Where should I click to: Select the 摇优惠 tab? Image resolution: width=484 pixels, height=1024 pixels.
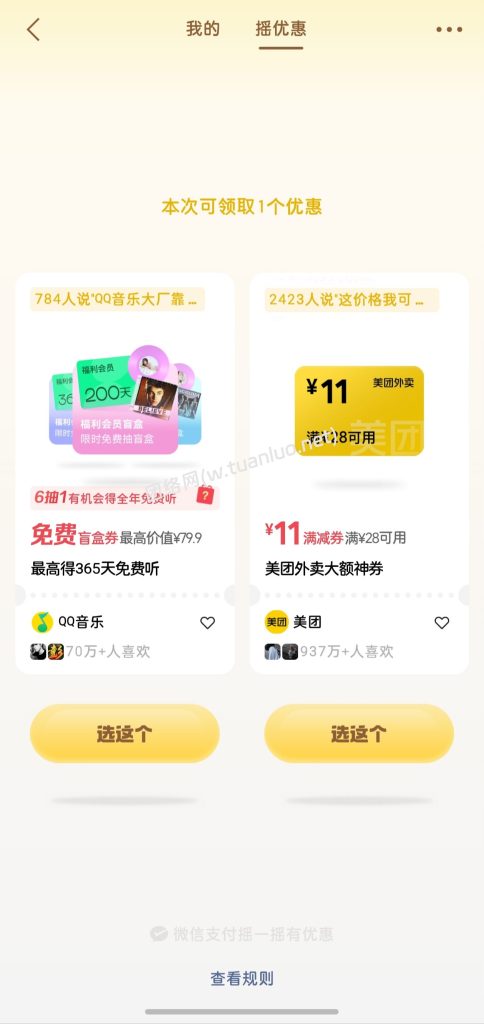coord(281,29)
